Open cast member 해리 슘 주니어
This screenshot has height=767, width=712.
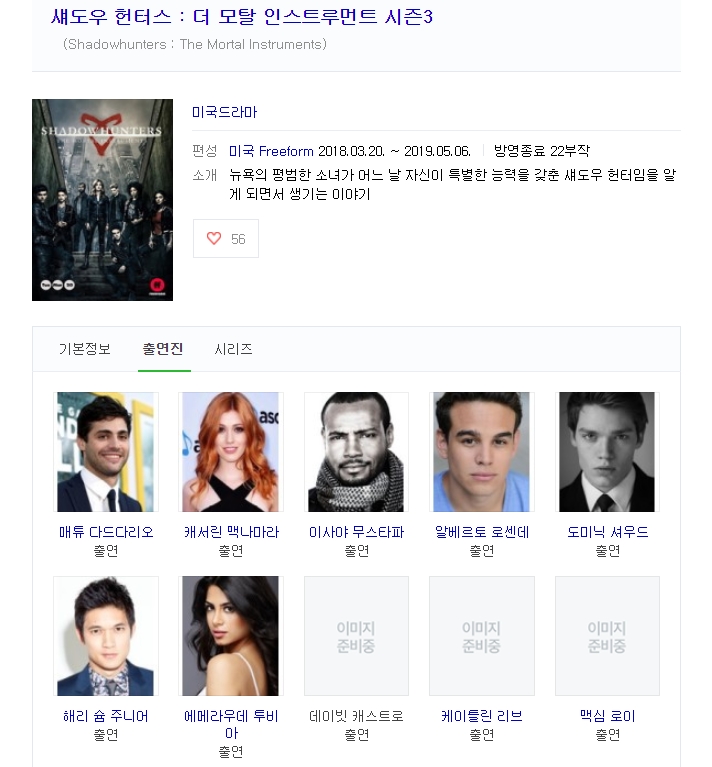(105, 716)
